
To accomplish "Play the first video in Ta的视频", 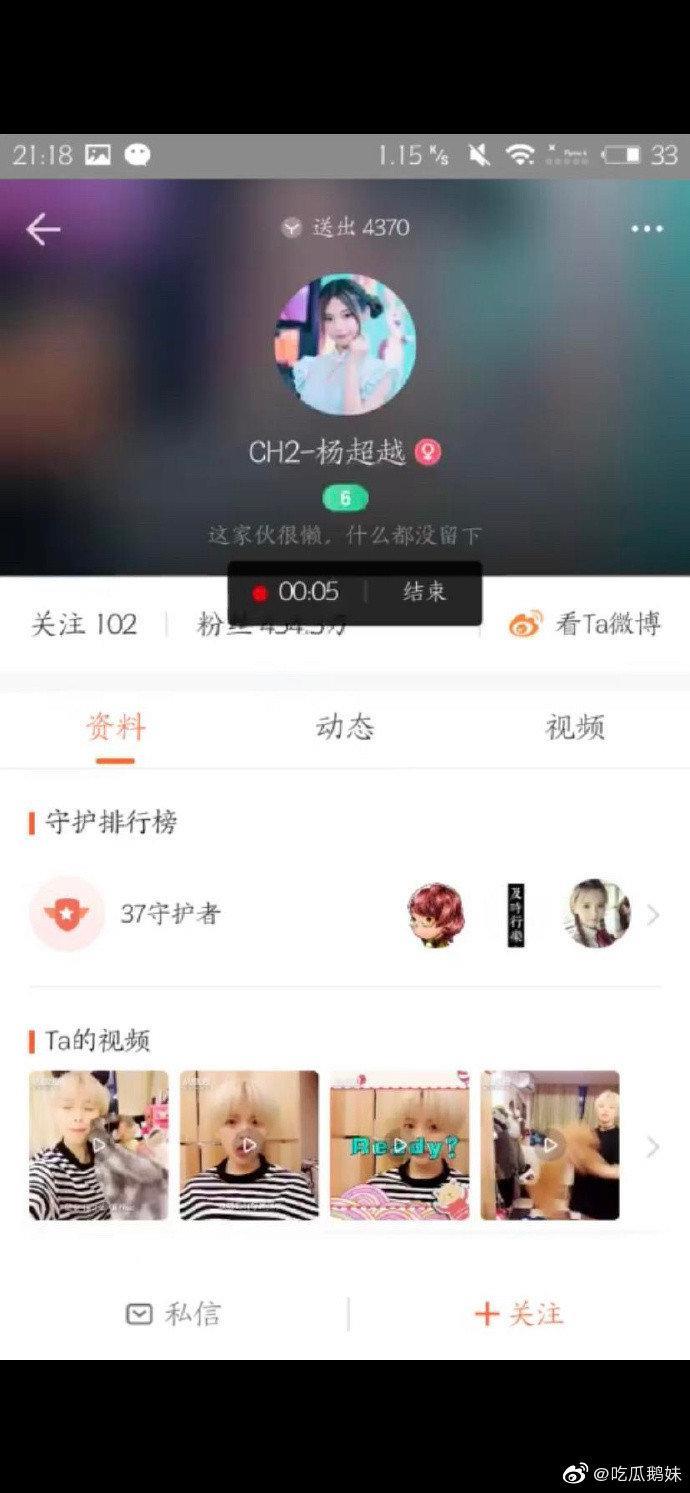I will coord(99,1145).
